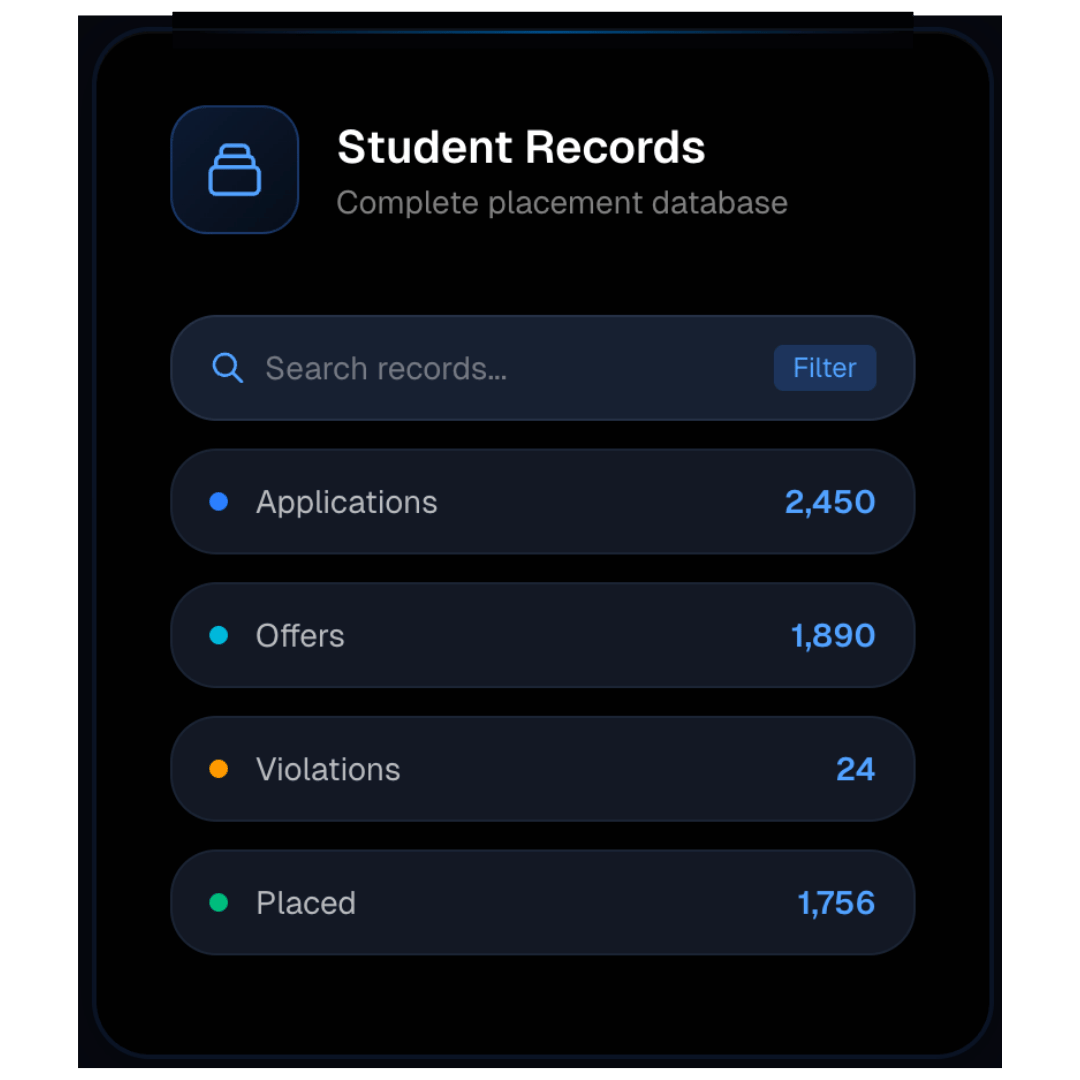Image resolution: width=1080 pixels, height=1080 pixels.
Task: Open the Offers records row
Action: click(x=542, y=636)
